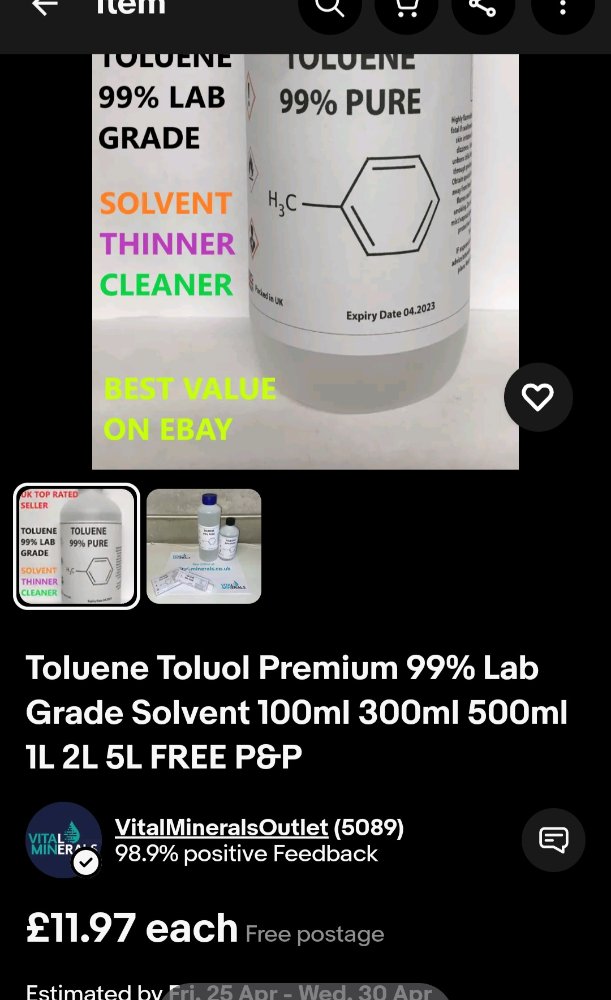Open VitalMineralsOutlet seller profile link
Image resolution: width=611 pixels, height=1000 pixels.
tap(221, 827)
